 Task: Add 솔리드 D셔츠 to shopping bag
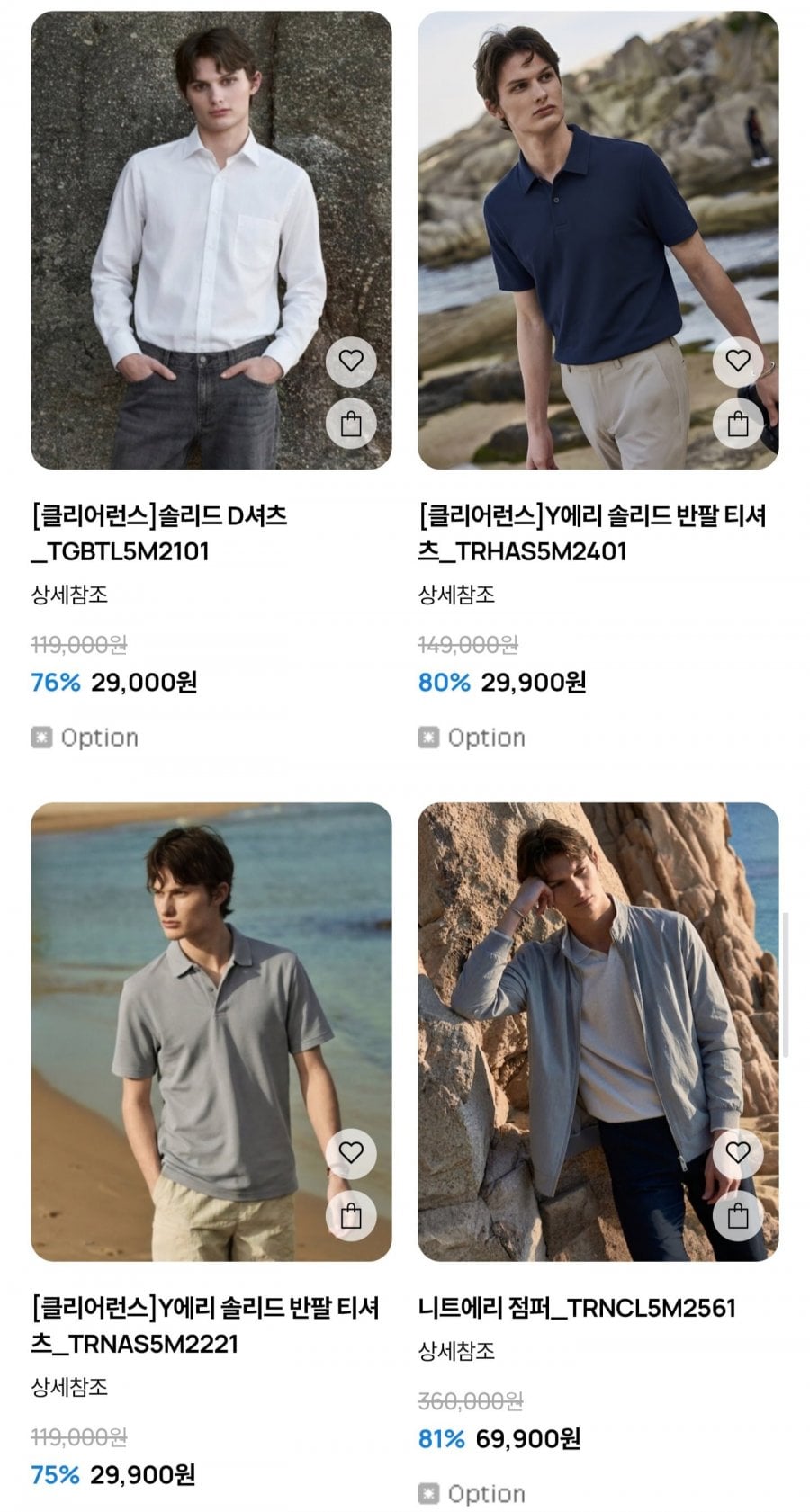[351, 424]
